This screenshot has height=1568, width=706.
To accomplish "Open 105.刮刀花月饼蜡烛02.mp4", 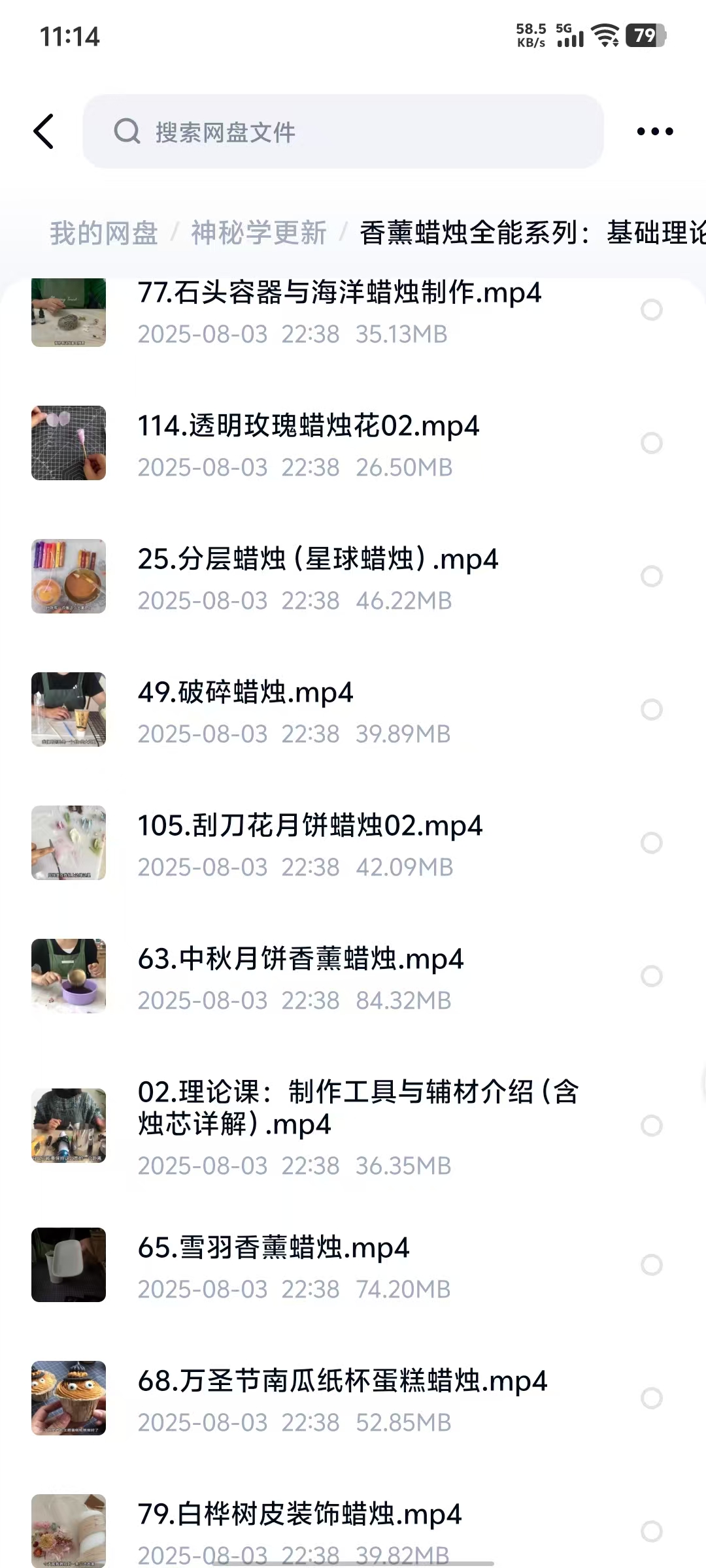I will 310,826.
